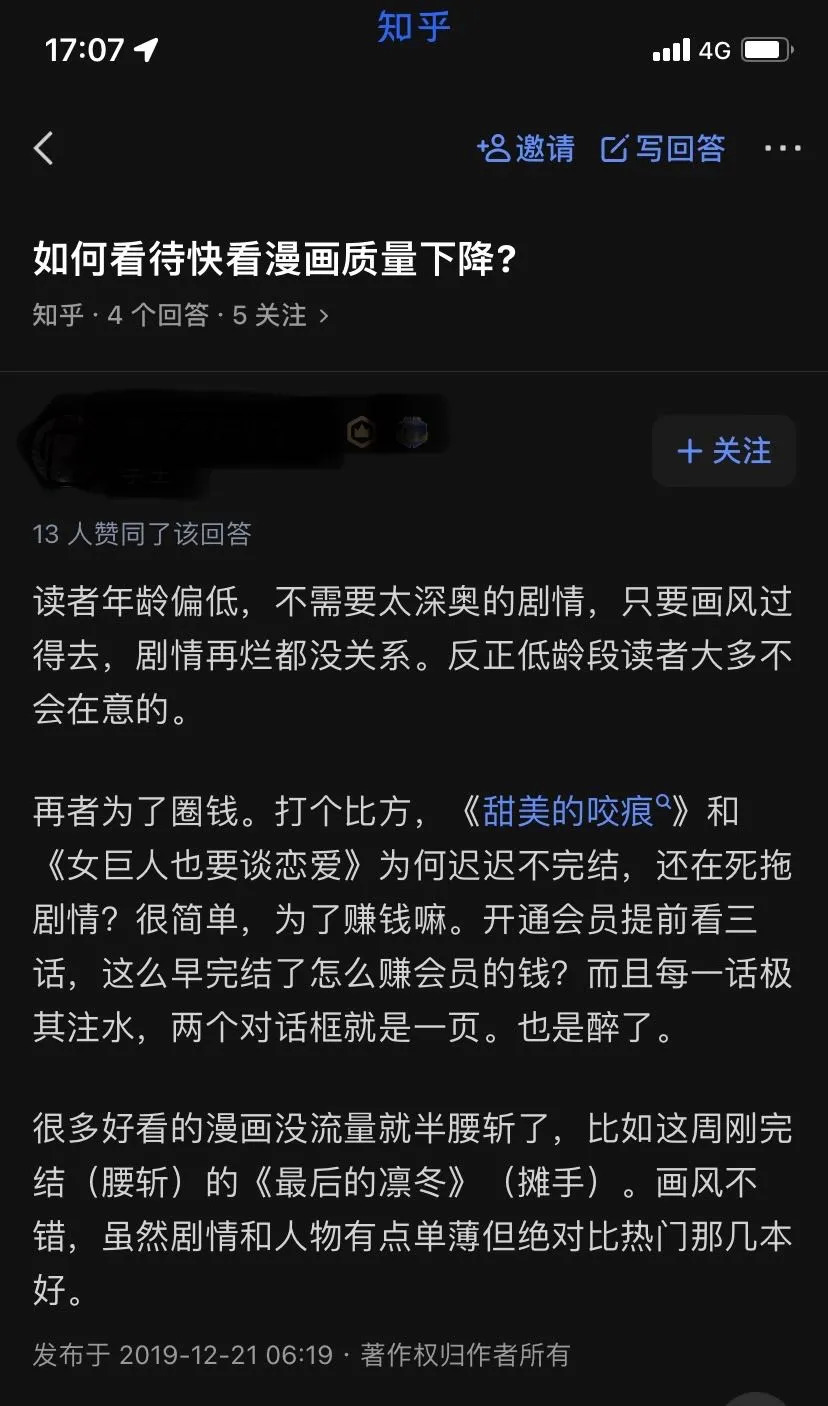Tap the 13 人赞同了该回答 count

tap(140, 535)
